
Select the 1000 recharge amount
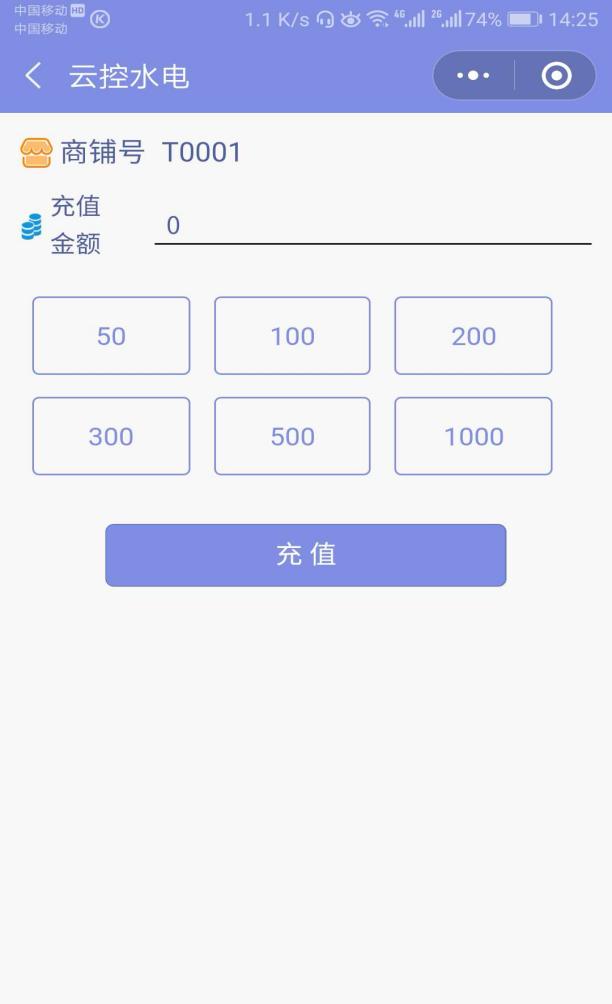pyautogui.click(x=473, y=436)
